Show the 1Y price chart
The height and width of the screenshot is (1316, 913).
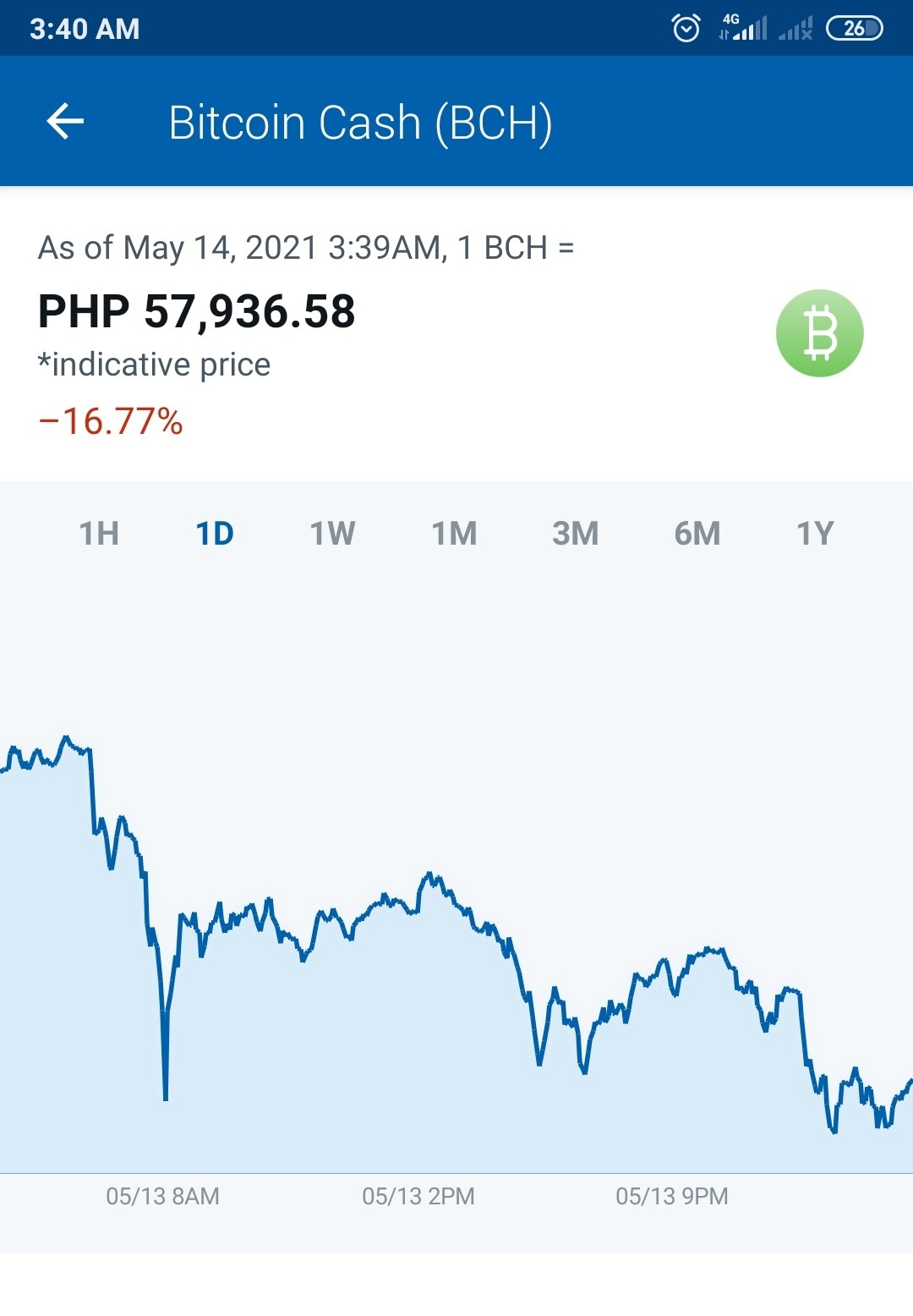(x=816, y=534)
